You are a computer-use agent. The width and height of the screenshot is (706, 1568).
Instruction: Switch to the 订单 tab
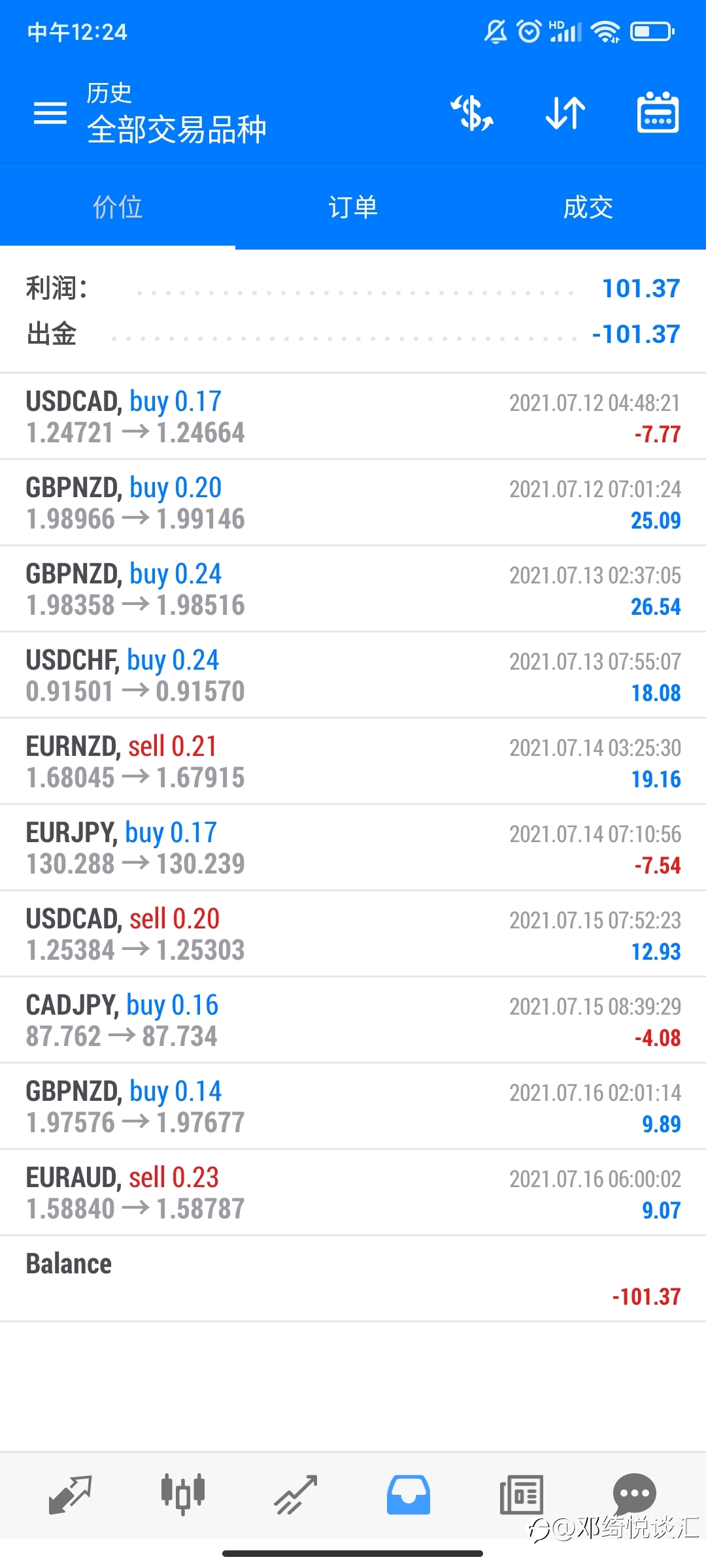(353, 206)
